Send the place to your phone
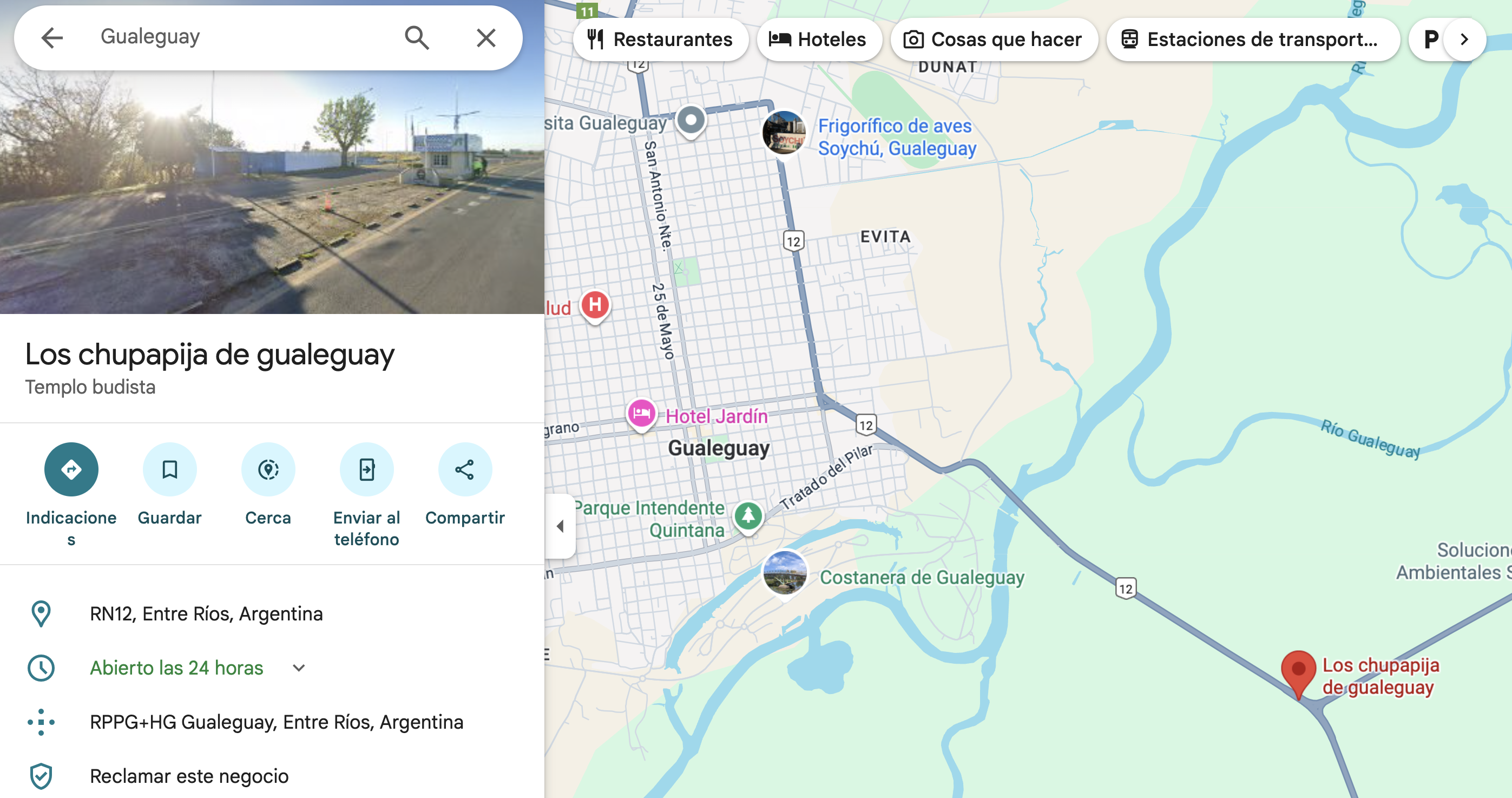 pos(367,494)
